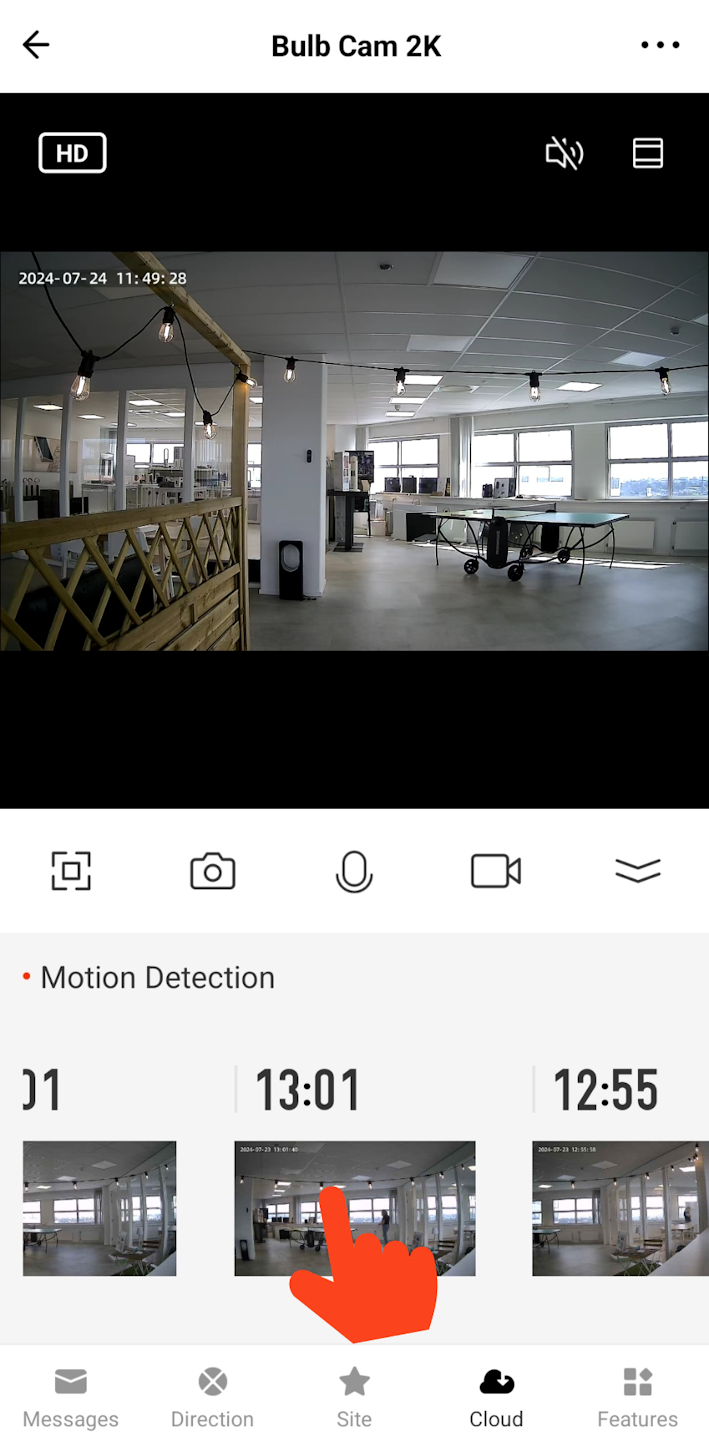Open the 12:55 motion detection clip
Image resolution: width=709 pixels, height=1440 pixels.
(620, 1208)
